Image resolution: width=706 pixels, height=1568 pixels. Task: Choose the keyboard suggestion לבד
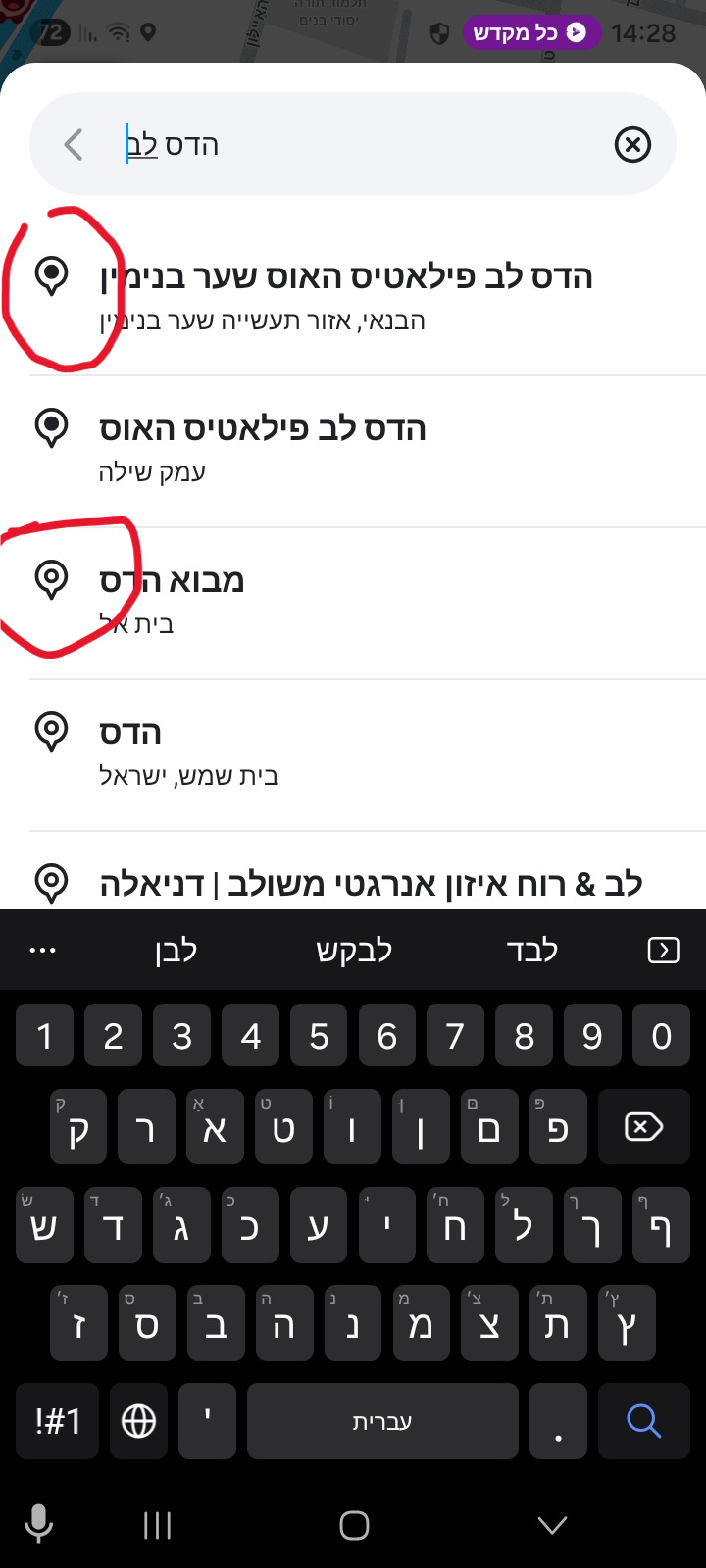531,950
